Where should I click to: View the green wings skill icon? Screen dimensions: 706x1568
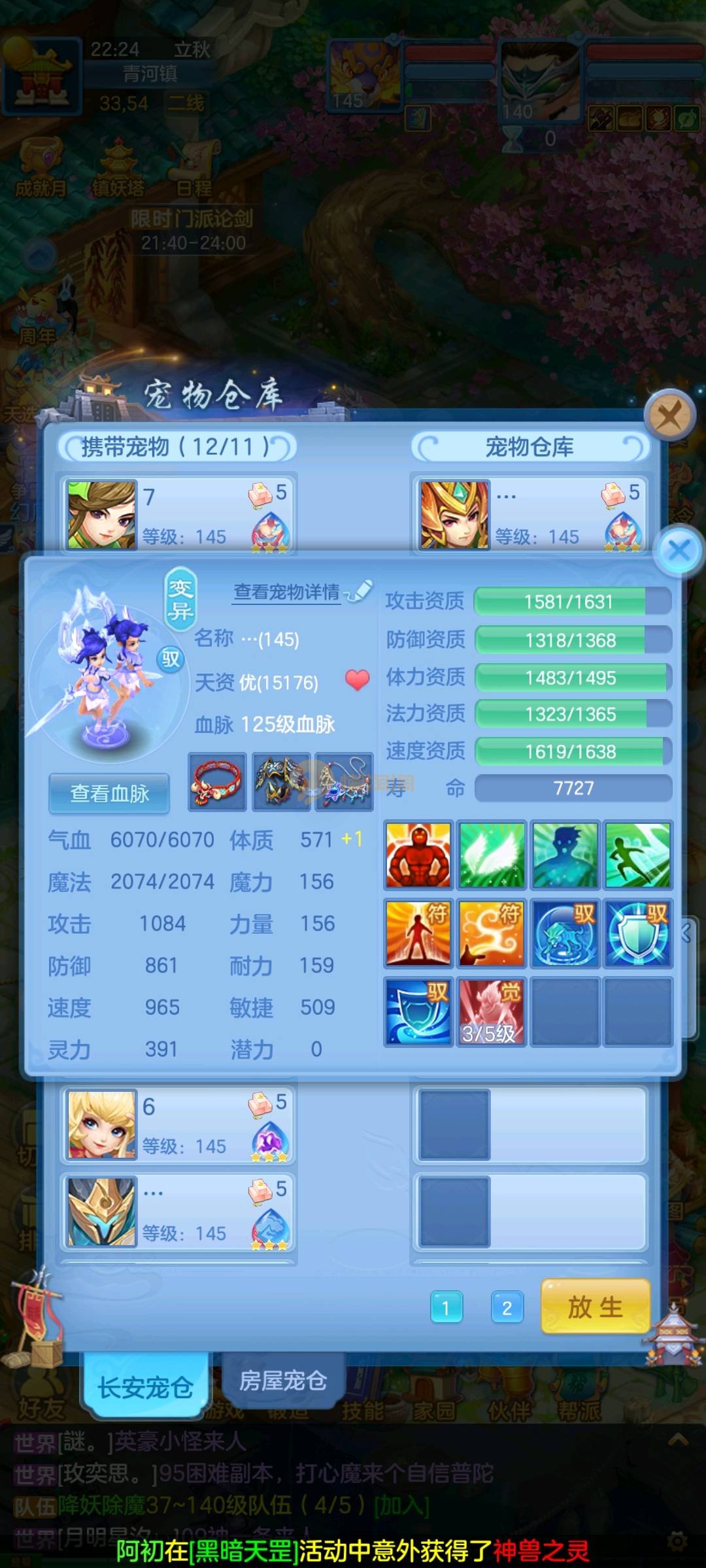point(492,855)
